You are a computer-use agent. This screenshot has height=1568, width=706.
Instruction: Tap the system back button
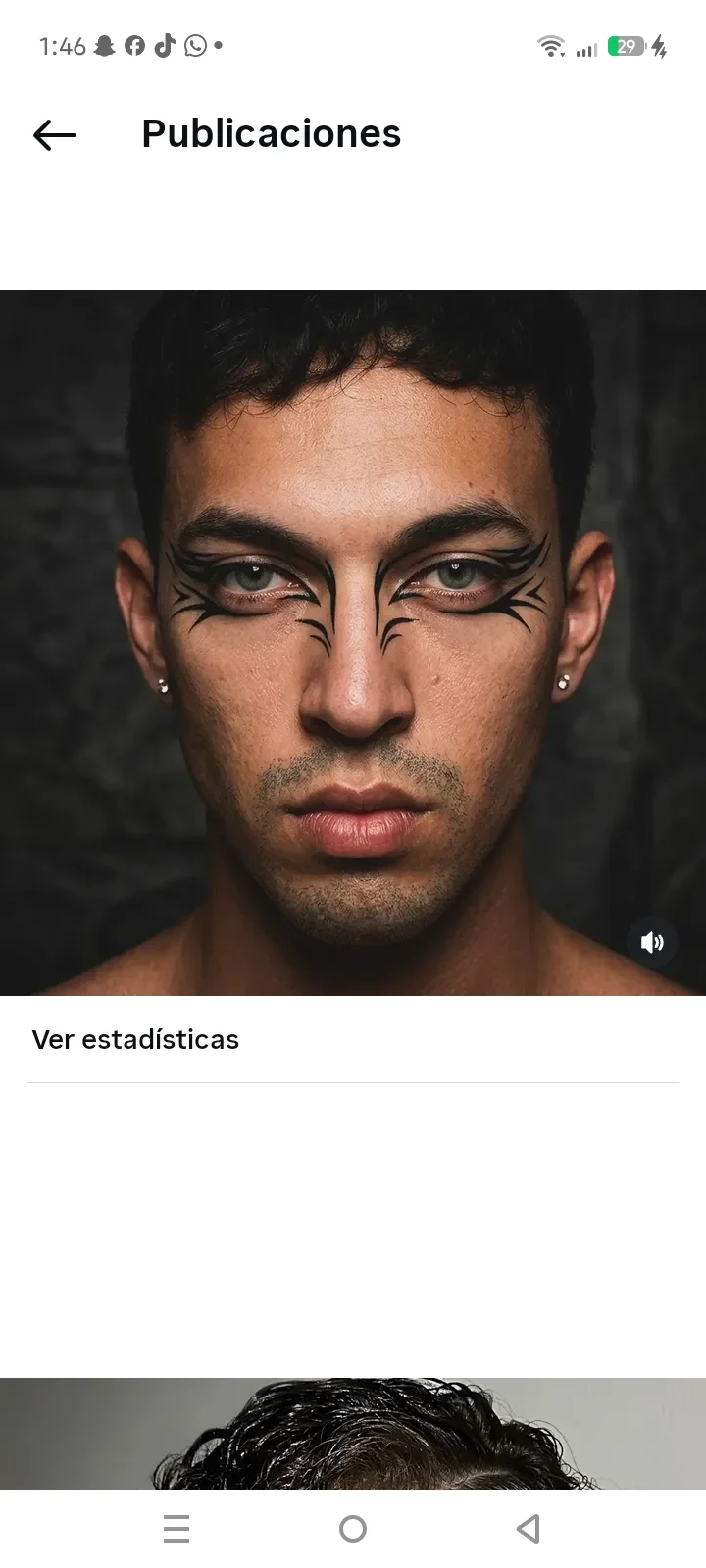tap(529, 1528)
